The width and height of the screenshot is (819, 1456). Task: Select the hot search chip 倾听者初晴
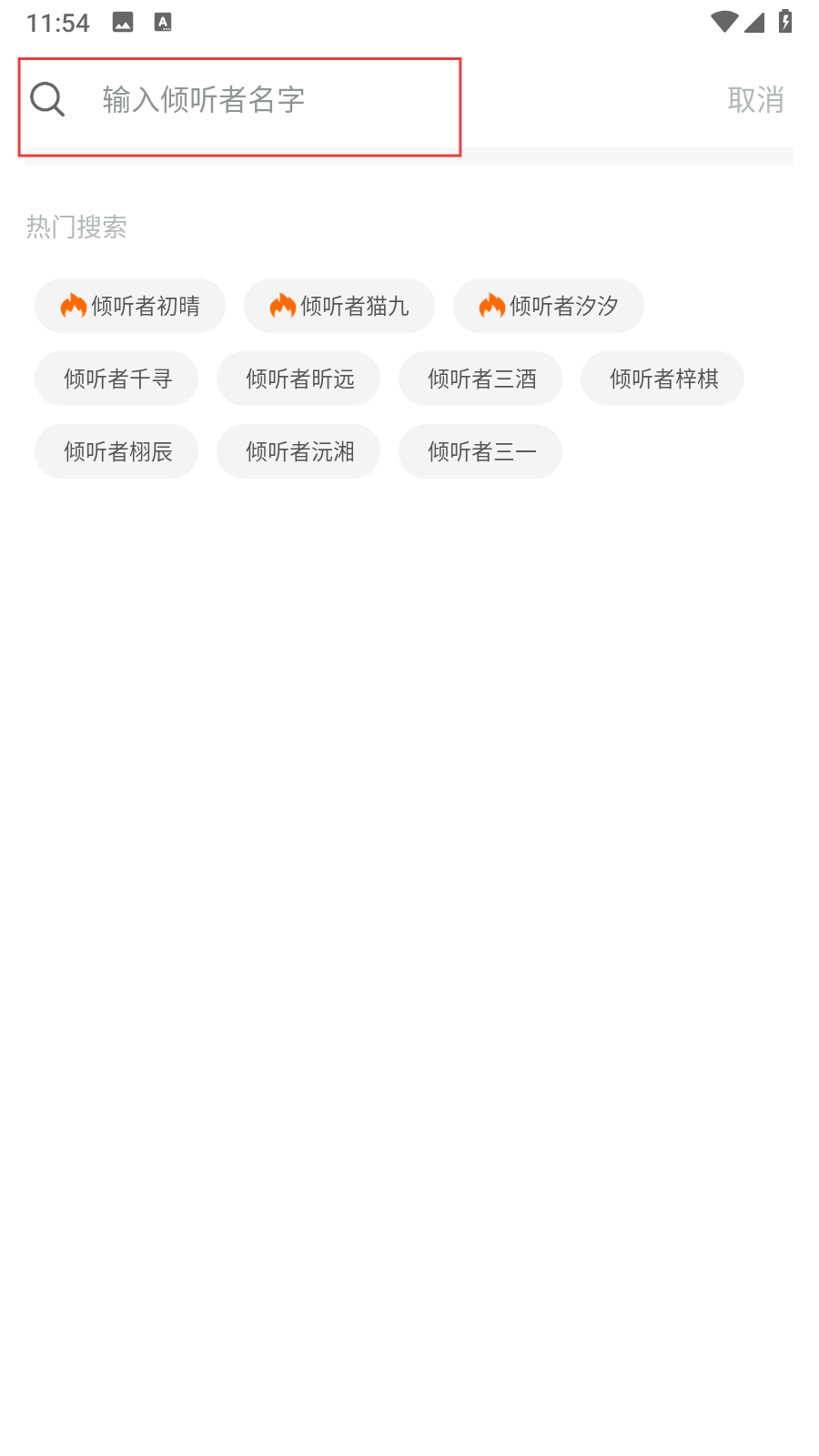(130, 306)
